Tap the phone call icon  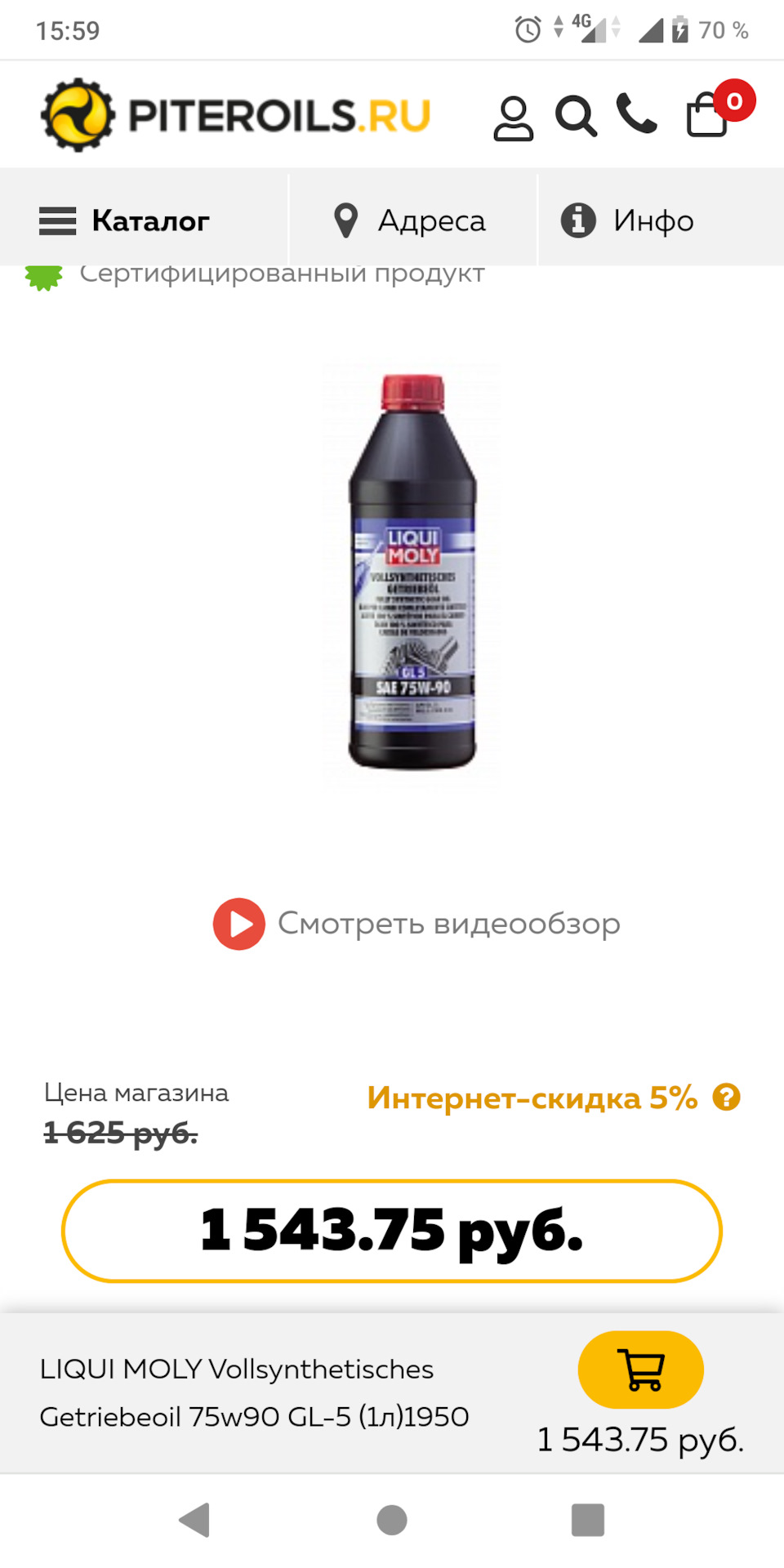click(x=636, y=114)
